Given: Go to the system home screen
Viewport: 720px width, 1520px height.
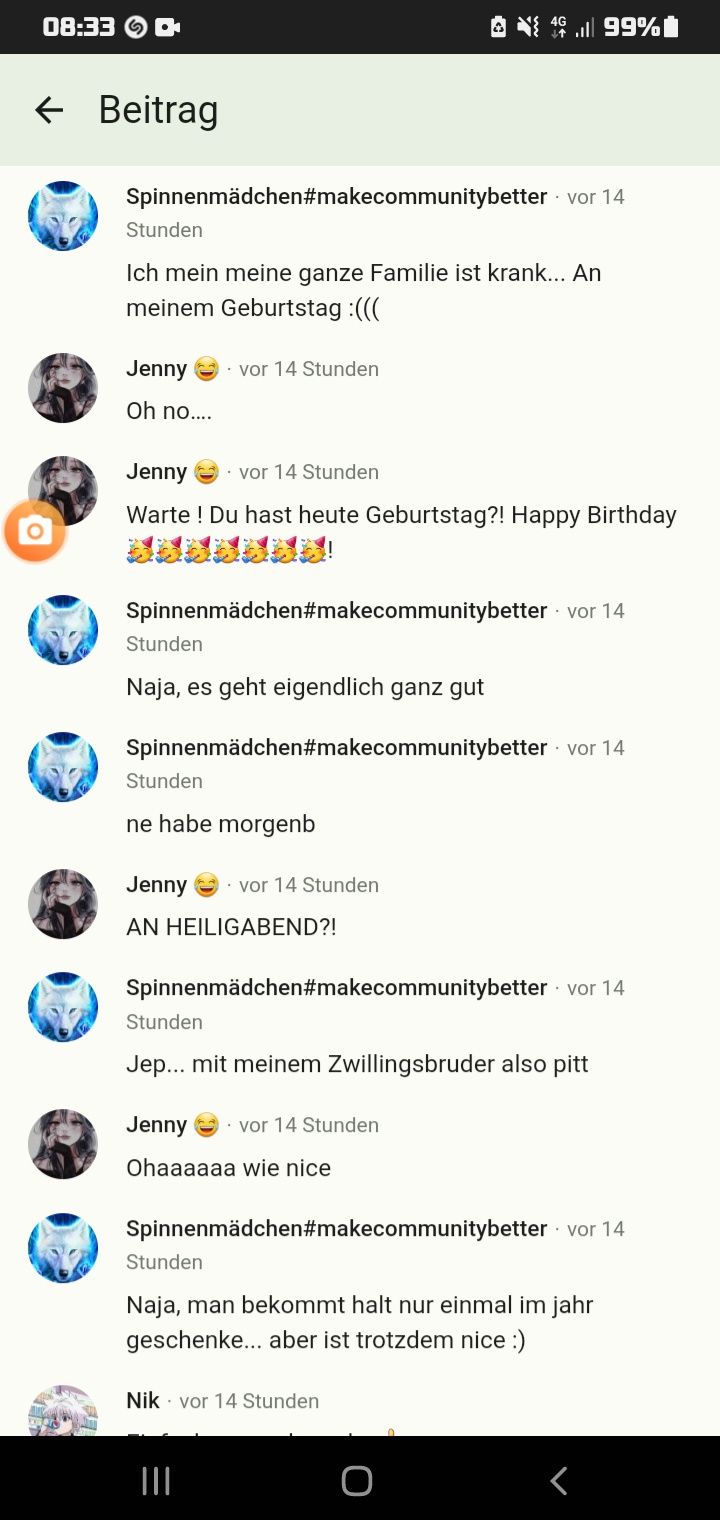Looking at the screenshot, I should (357, 1481).
